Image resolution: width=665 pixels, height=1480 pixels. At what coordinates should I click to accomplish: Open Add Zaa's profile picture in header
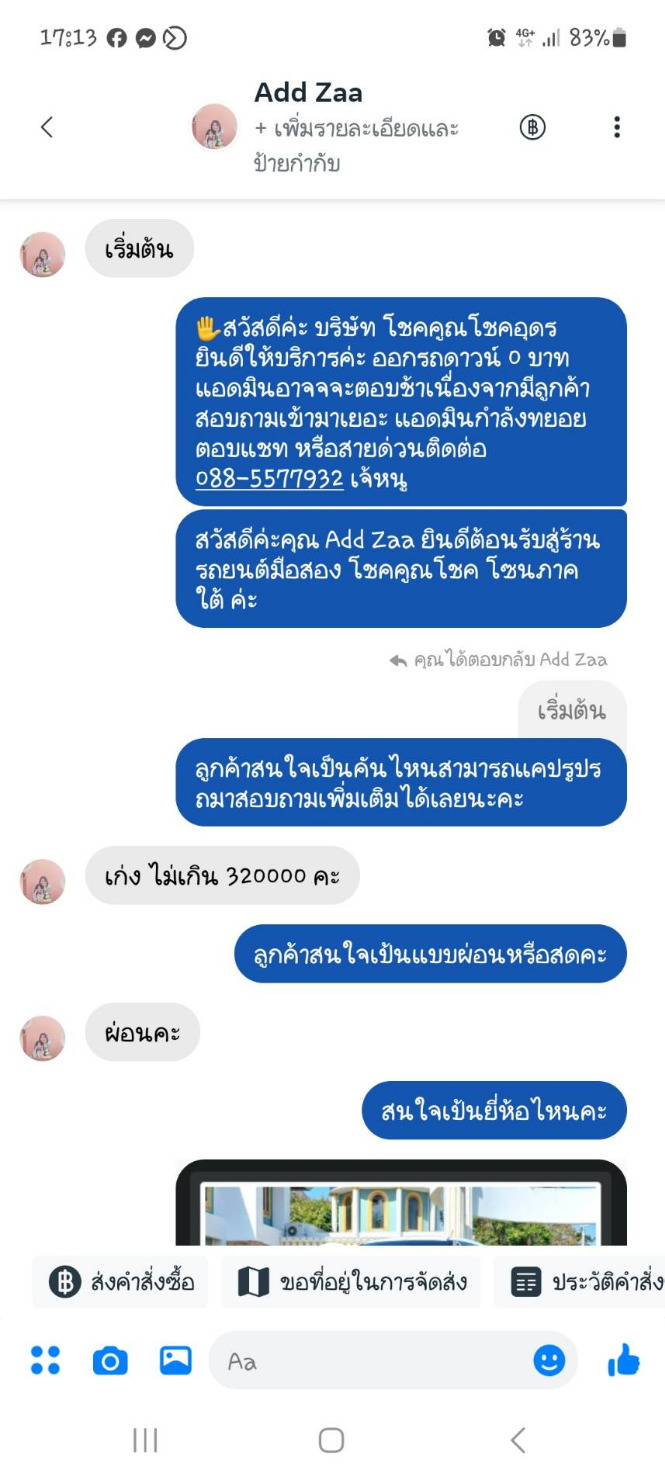pyautogui.click(x=214, y=127)
